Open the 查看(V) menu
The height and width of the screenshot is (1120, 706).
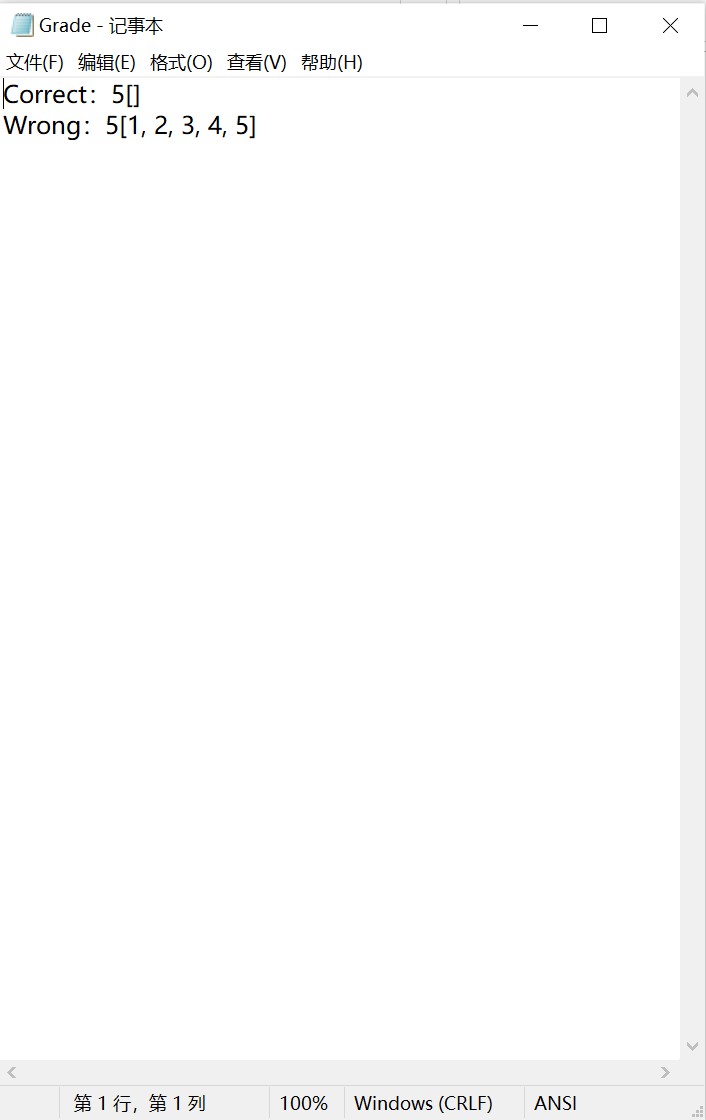257,62
